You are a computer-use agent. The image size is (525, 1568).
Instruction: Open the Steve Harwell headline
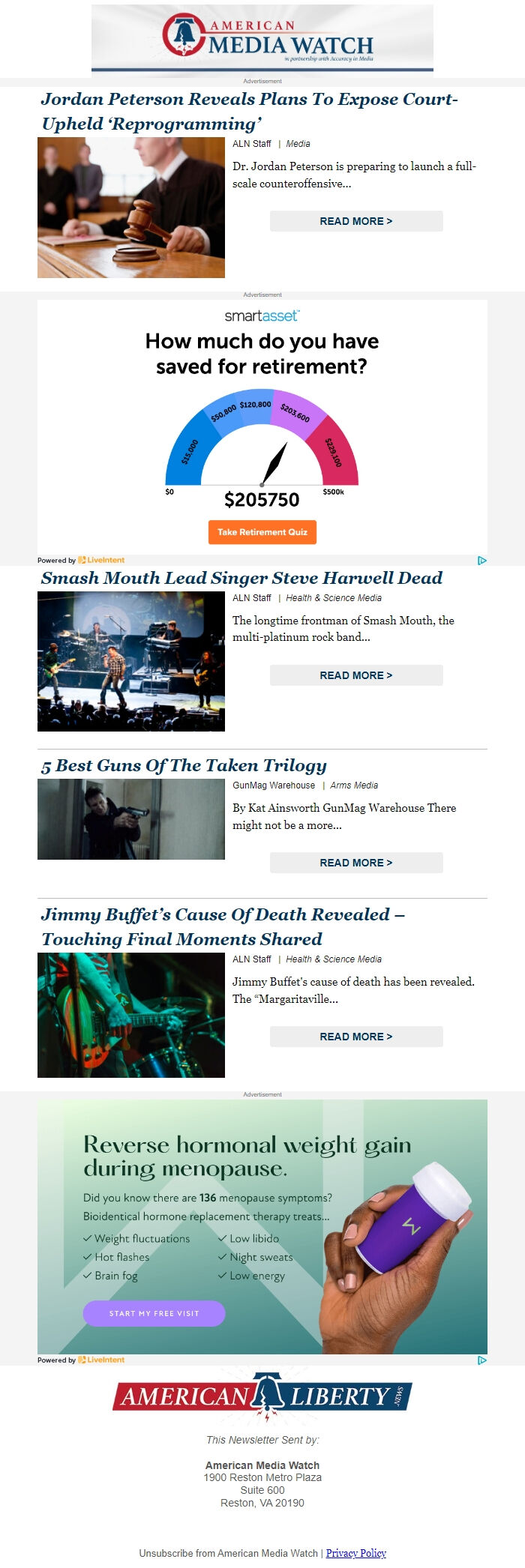click(x=241, y=578)
